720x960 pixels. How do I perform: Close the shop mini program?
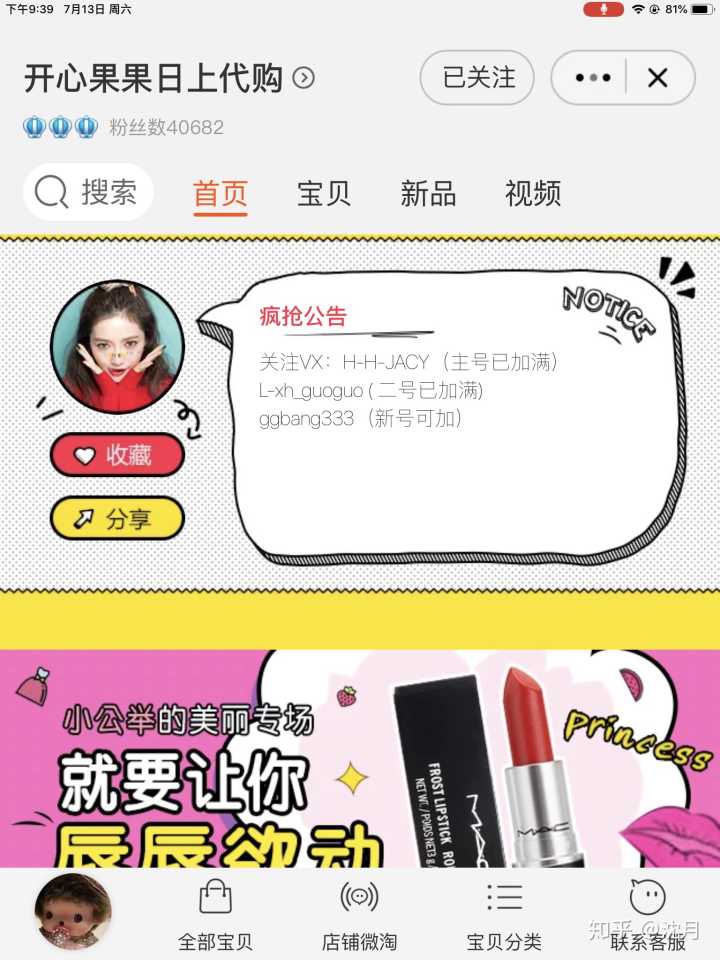tap(657, 78)
